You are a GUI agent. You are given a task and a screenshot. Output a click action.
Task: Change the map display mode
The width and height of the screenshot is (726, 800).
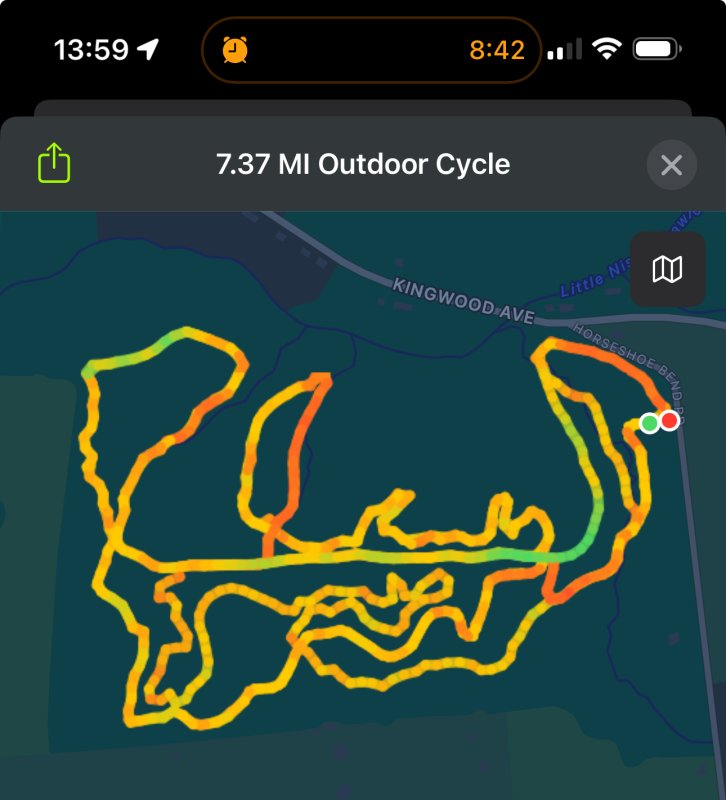[x=667, y=268]
